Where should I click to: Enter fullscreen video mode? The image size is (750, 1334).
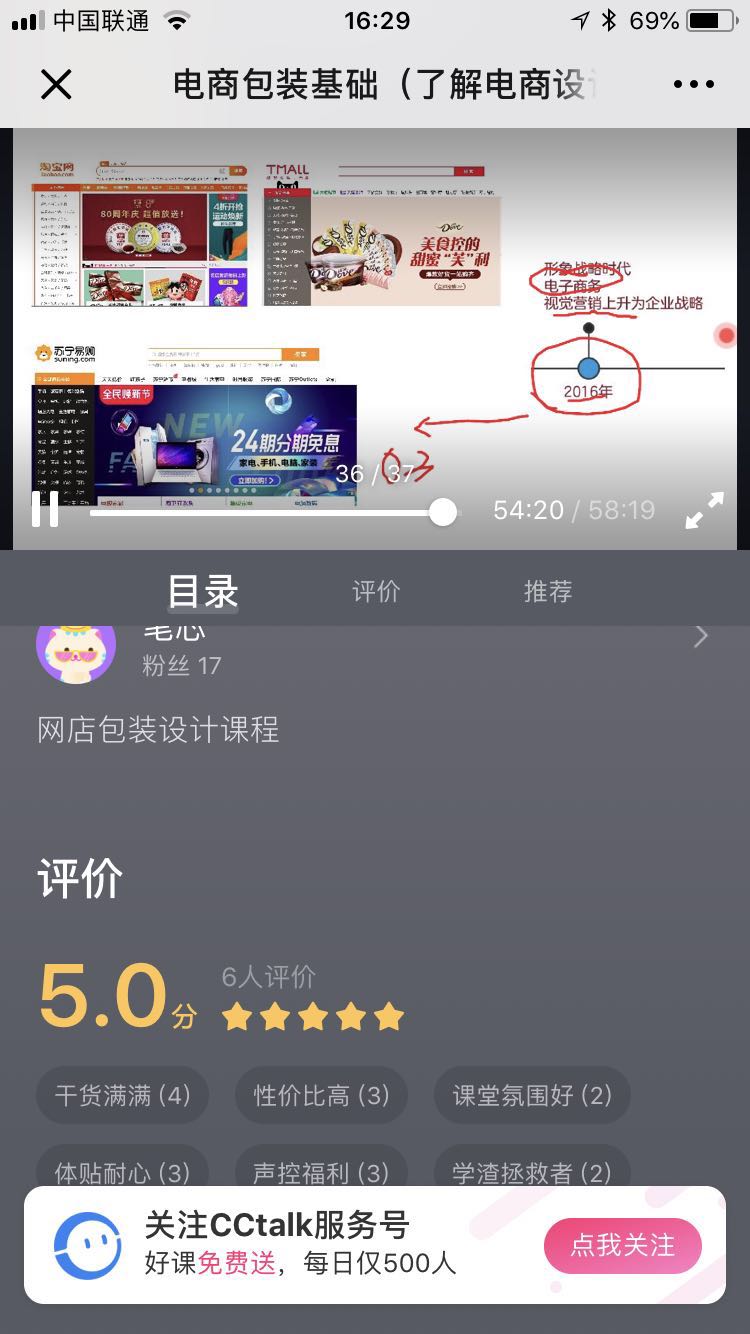click(704, 510)
